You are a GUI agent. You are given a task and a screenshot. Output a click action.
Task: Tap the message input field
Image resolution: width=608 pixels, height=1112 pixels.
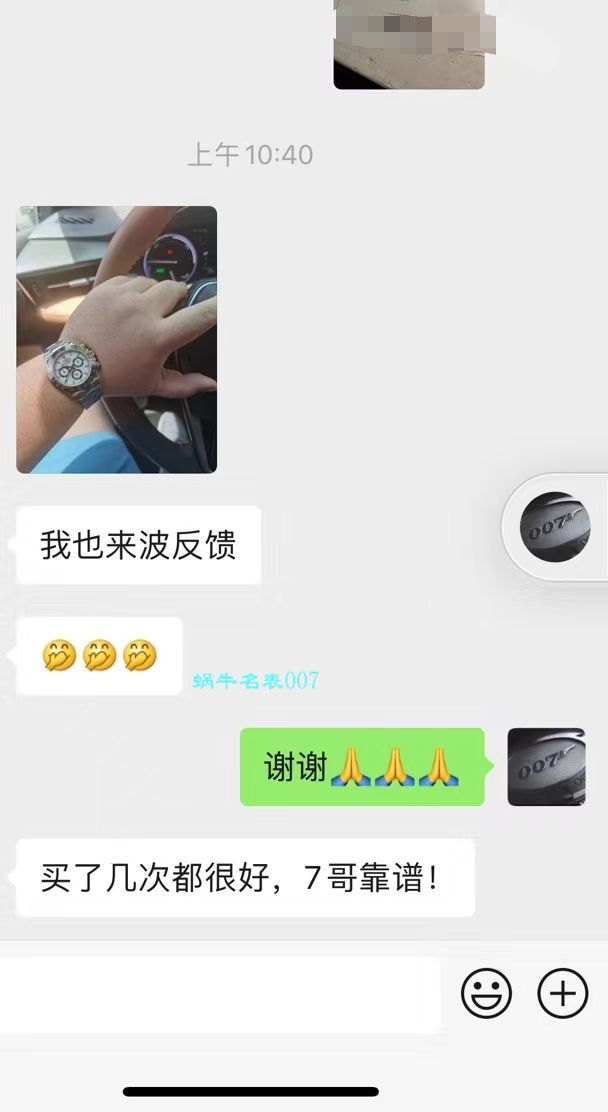pyautogui.click(x=218, y=994)
